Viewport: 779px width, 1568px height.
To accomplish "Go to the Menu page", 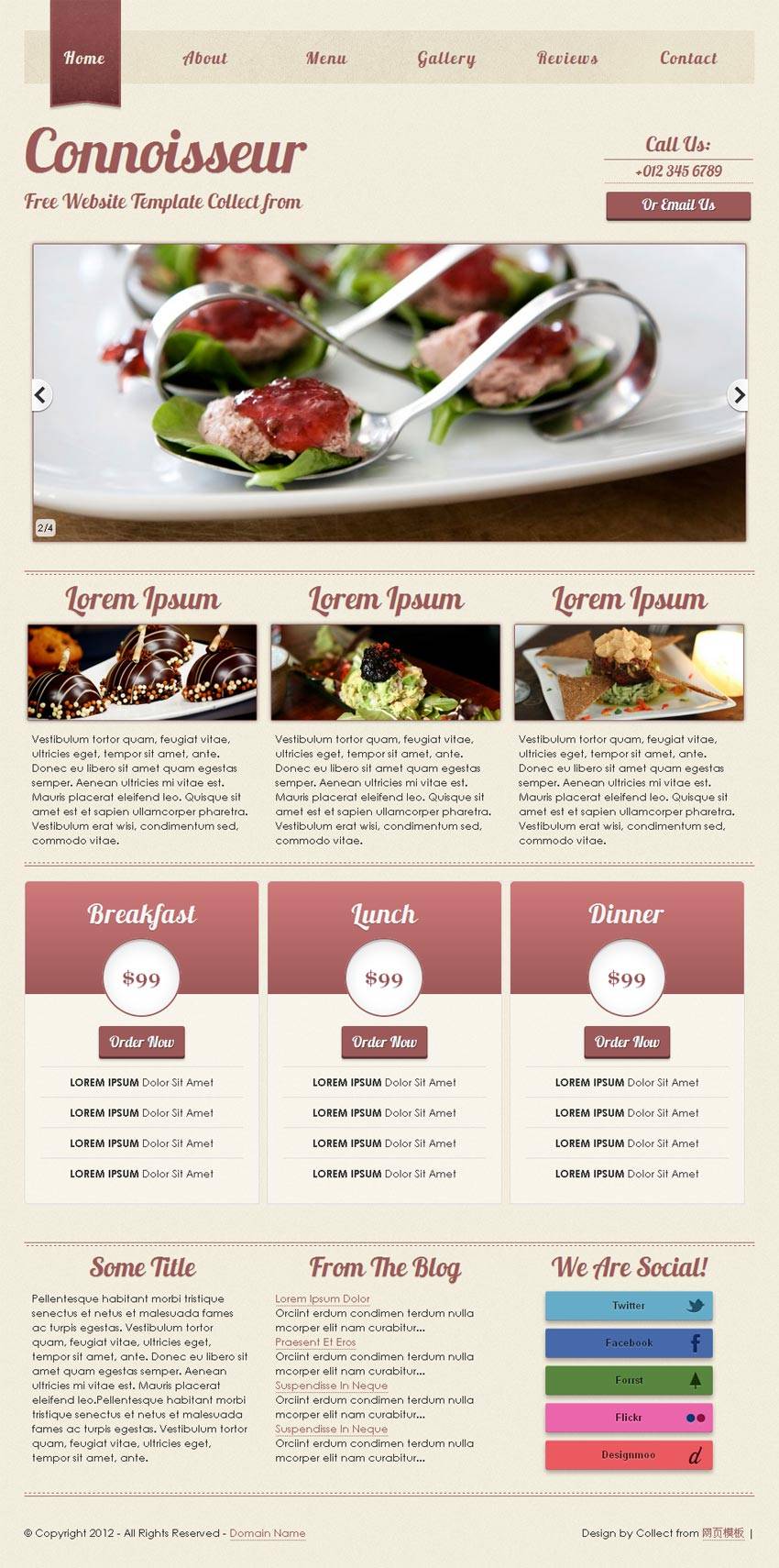I will [x=326, y=58].
